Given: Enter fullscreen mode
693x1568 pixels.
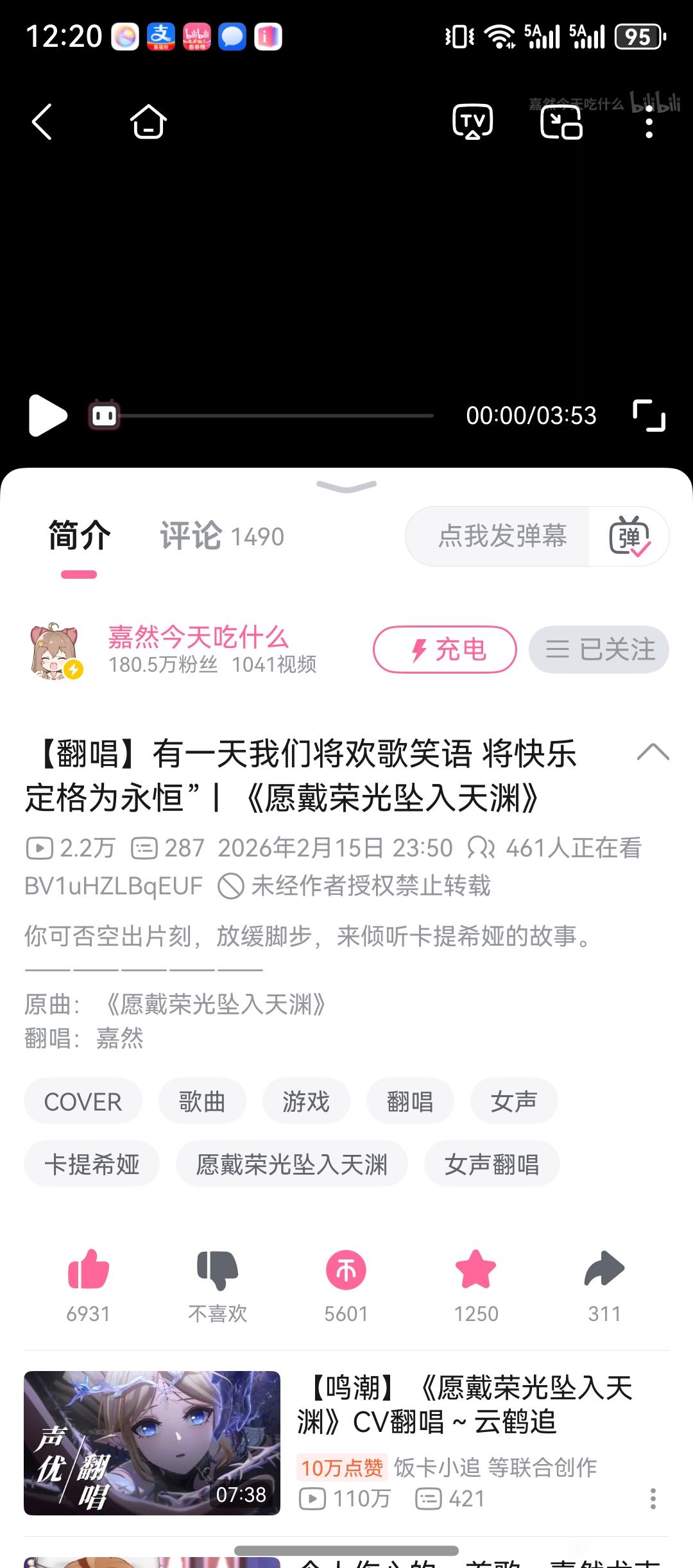Looking at the screenshot, I should [649, 416].
